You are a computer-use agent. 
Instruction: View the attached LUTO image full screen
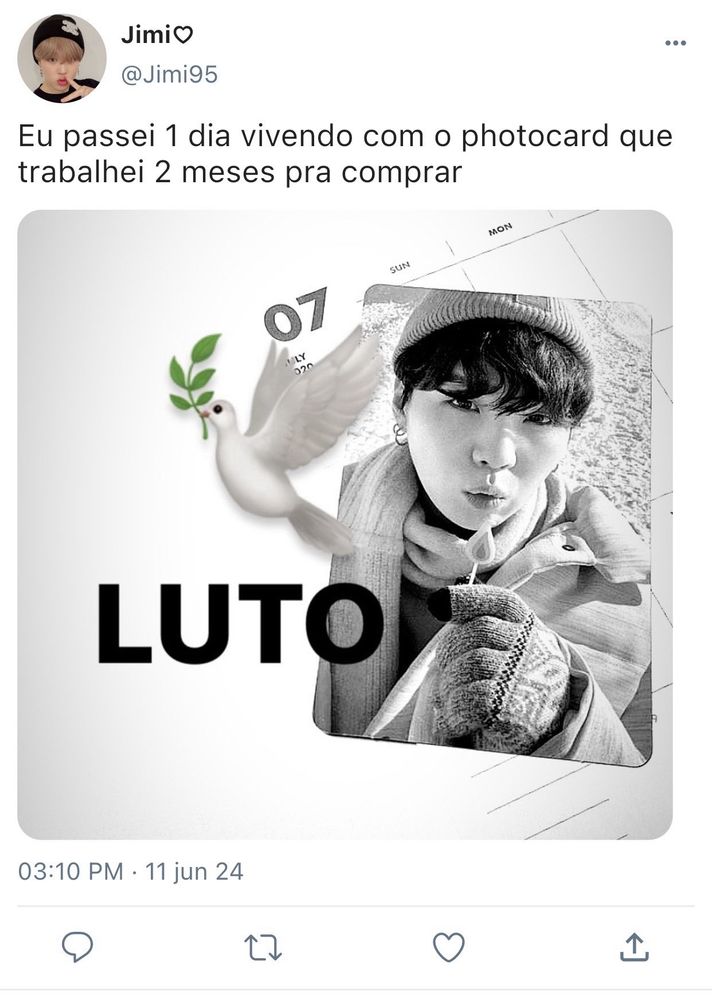coord(344,524)
